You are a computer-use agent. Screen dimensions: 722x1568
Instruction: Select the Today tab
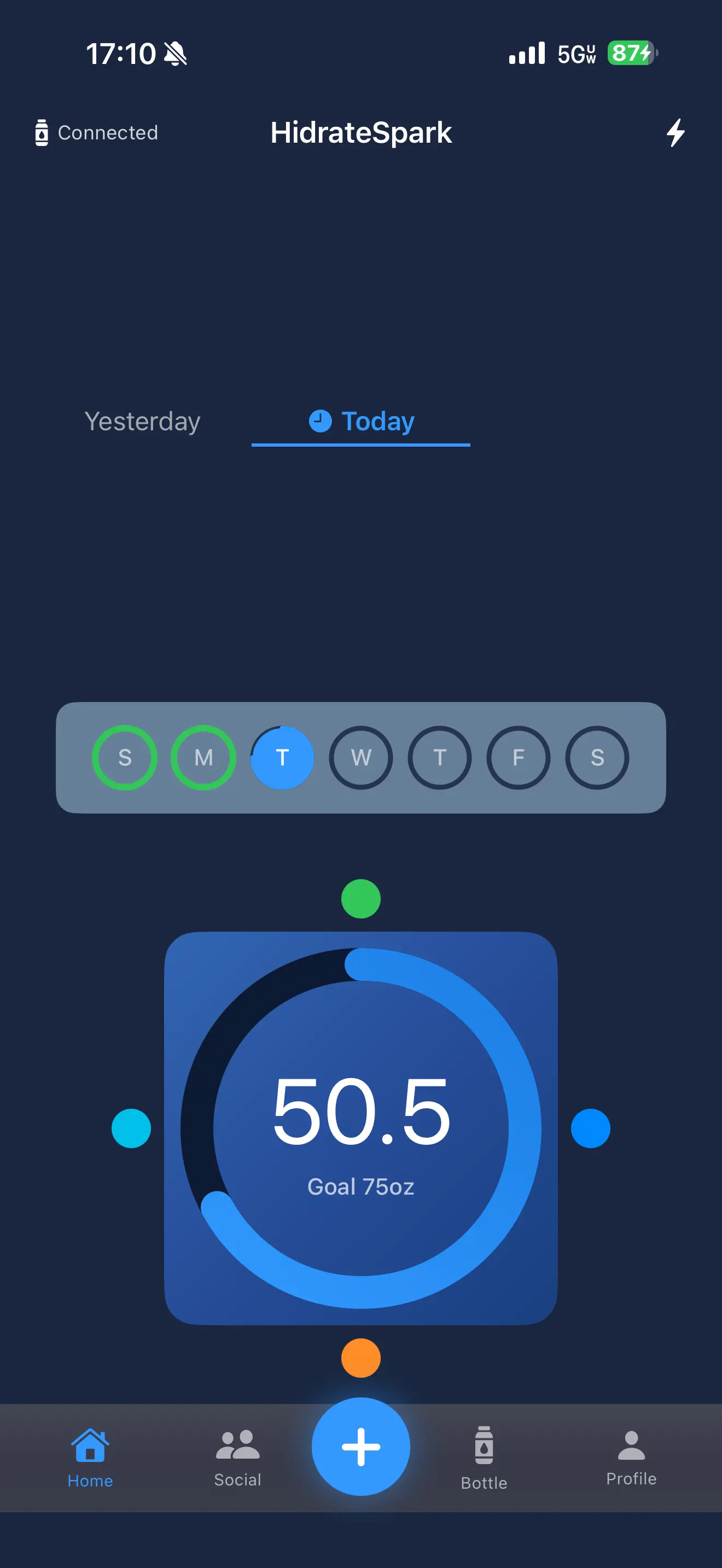[x=362, y=421]
